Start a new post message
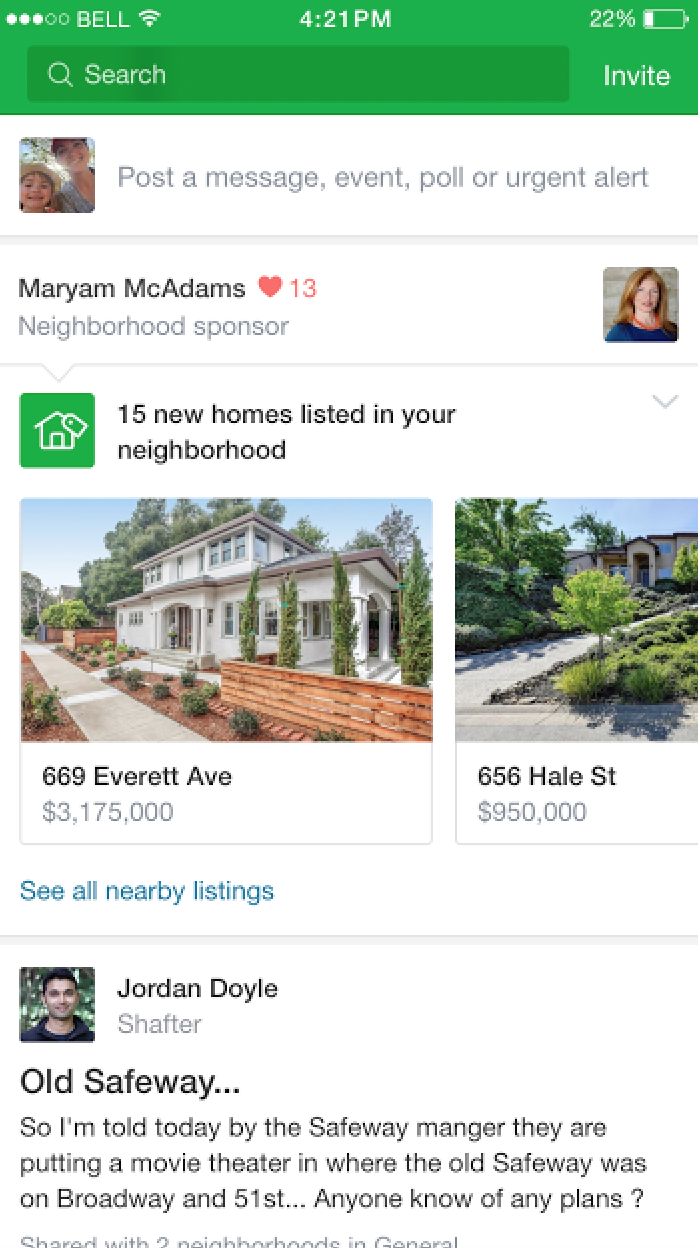 [x=383, y=178]
